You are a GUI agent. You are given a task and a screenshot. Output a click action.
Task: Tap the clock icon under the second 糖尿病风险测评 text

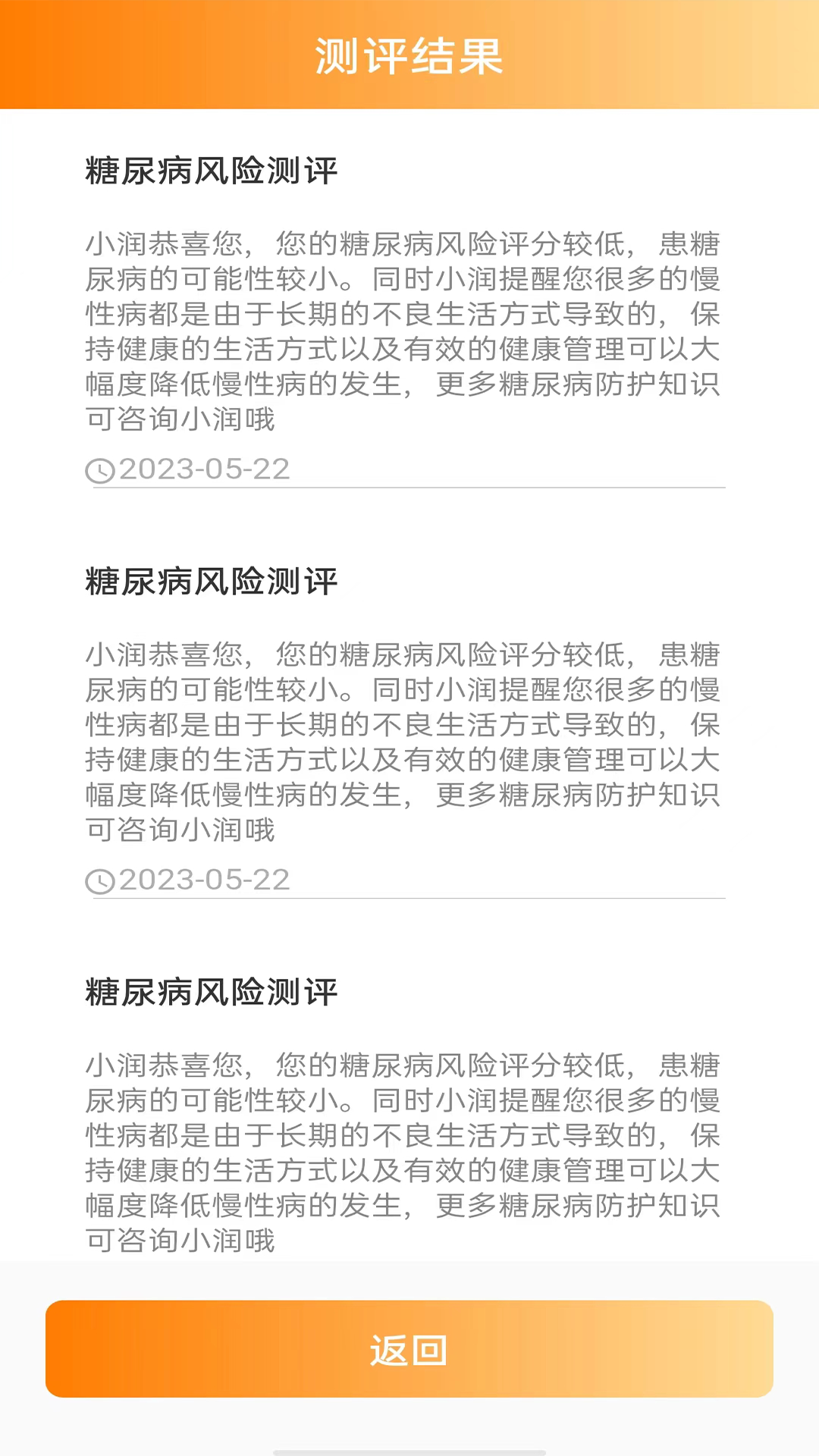[101, 880]
